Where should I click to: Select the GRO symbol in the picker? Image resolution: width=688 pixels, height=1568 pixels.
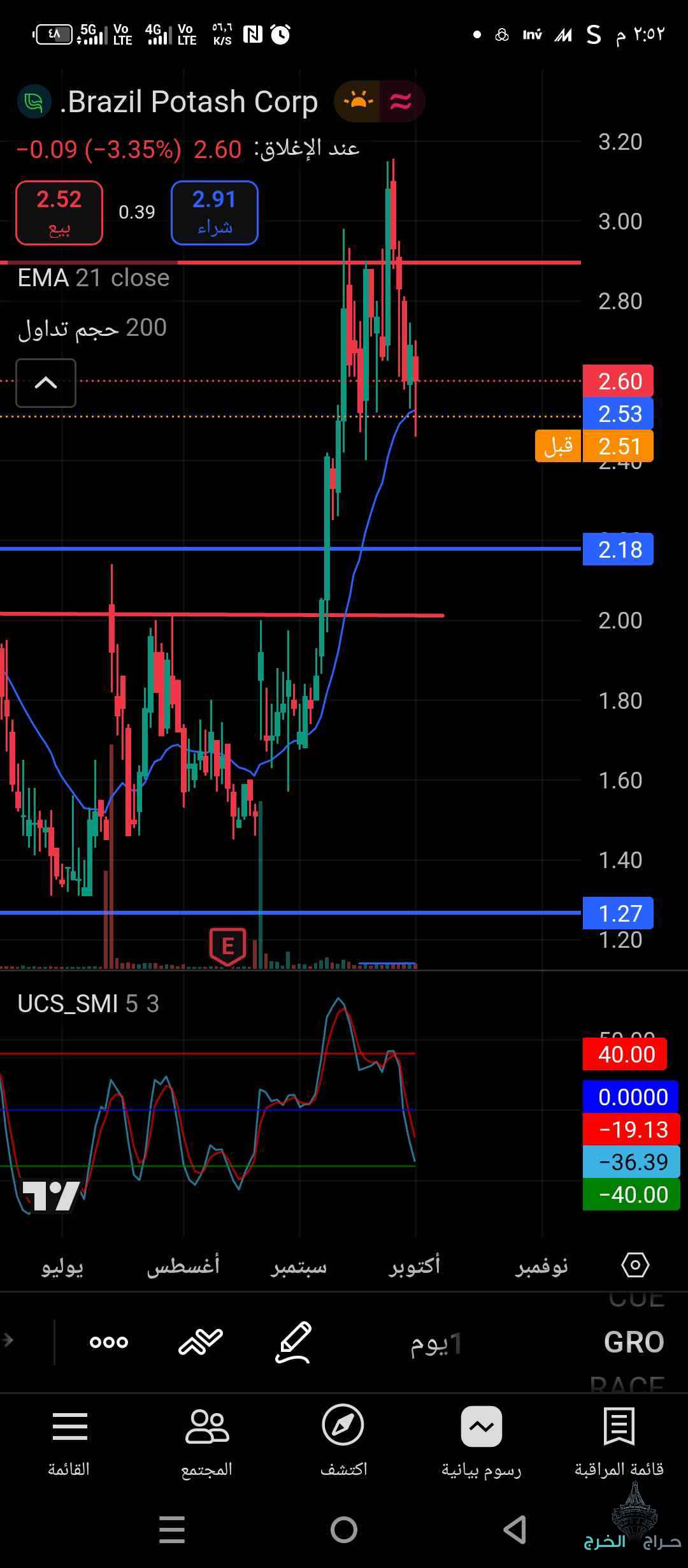[634, 1342]
